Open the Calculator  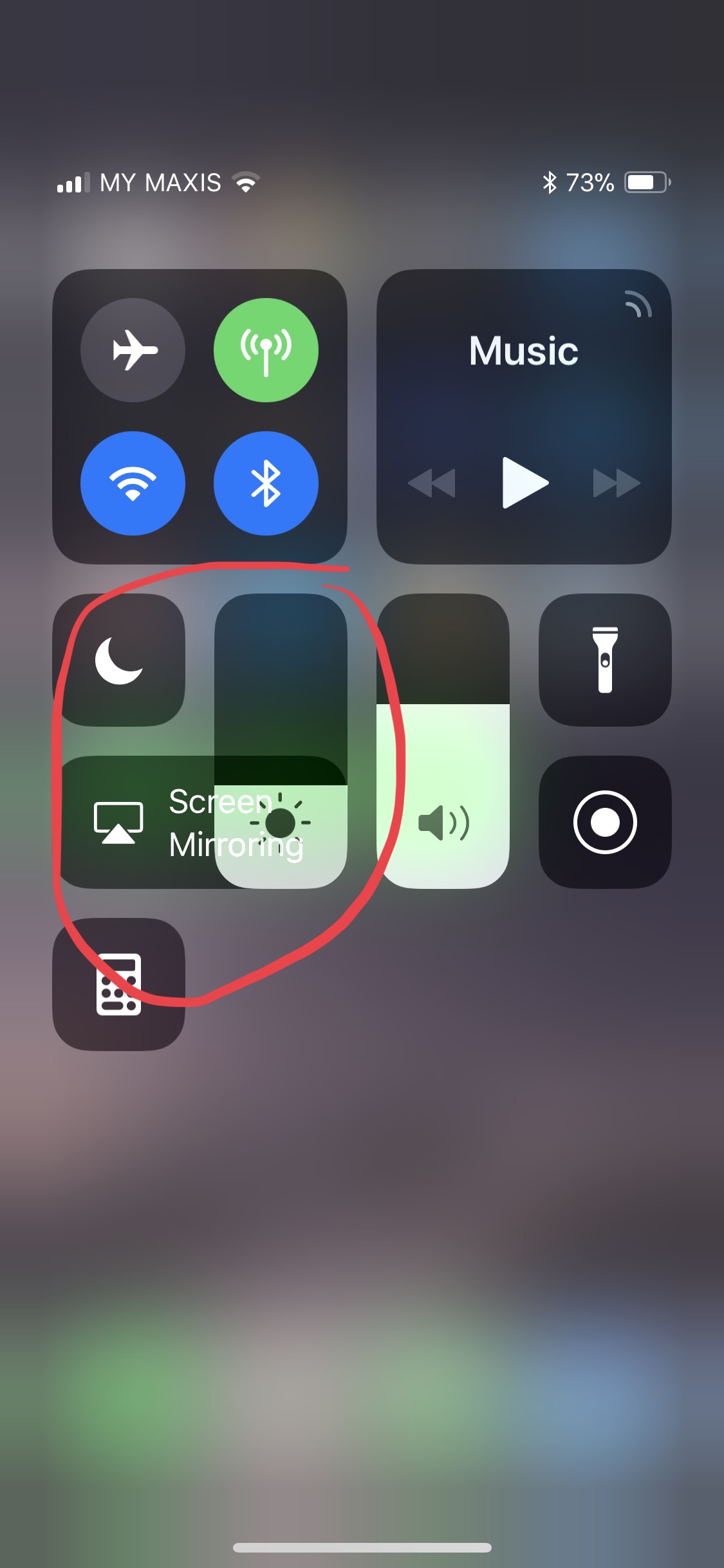119,984
